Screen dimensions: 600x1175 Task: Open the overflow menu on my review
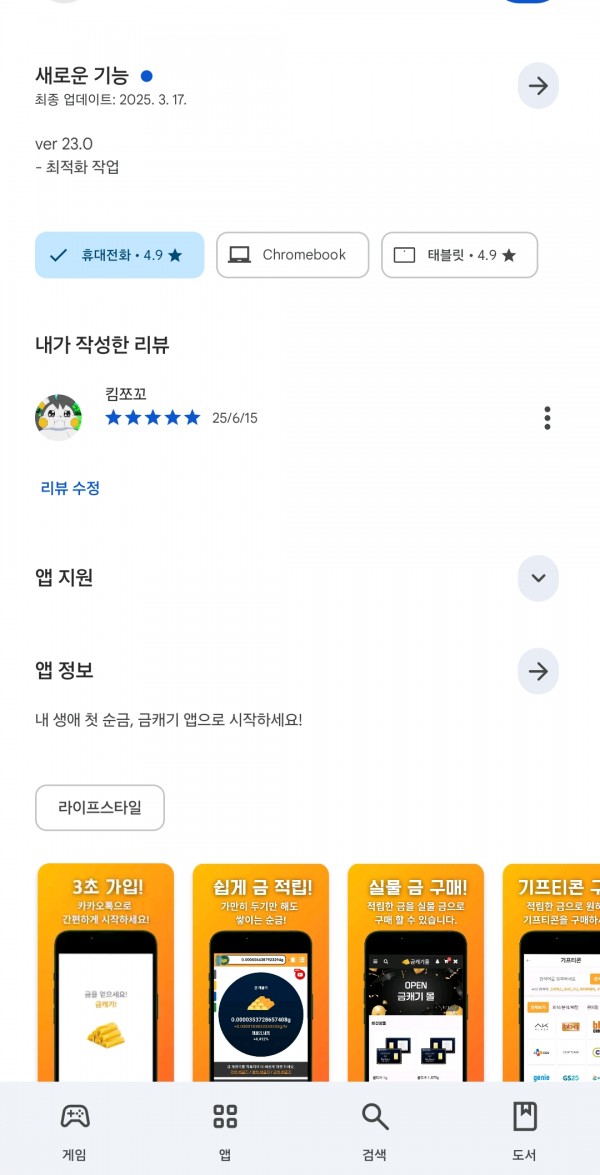click(x=548, y=417)
